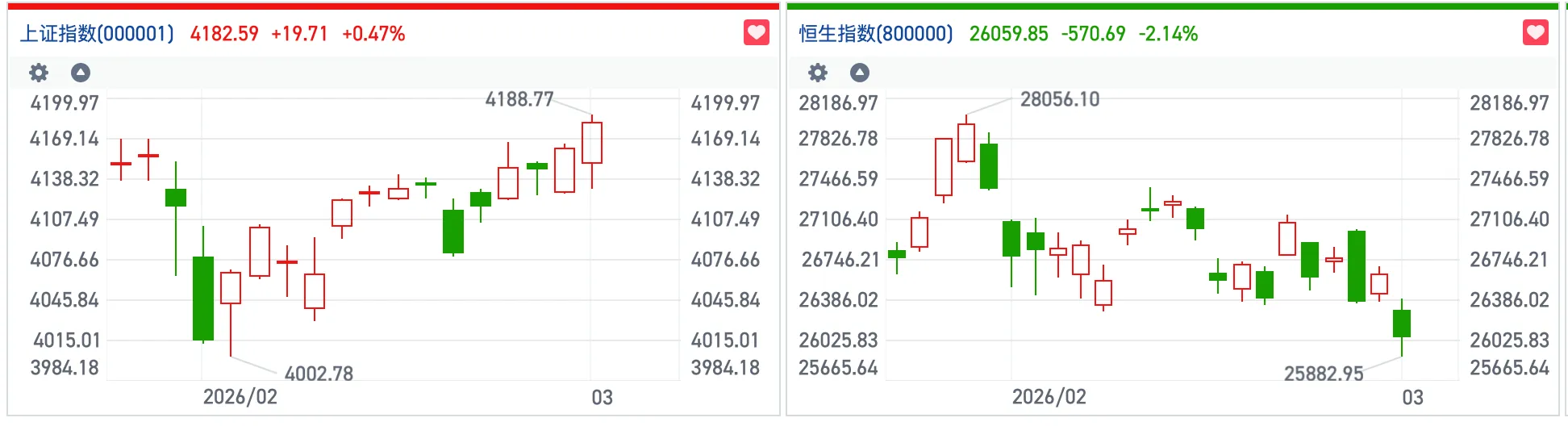
Task: Collapse the 上证指数 chart panel
Action: tap(81, 73)
